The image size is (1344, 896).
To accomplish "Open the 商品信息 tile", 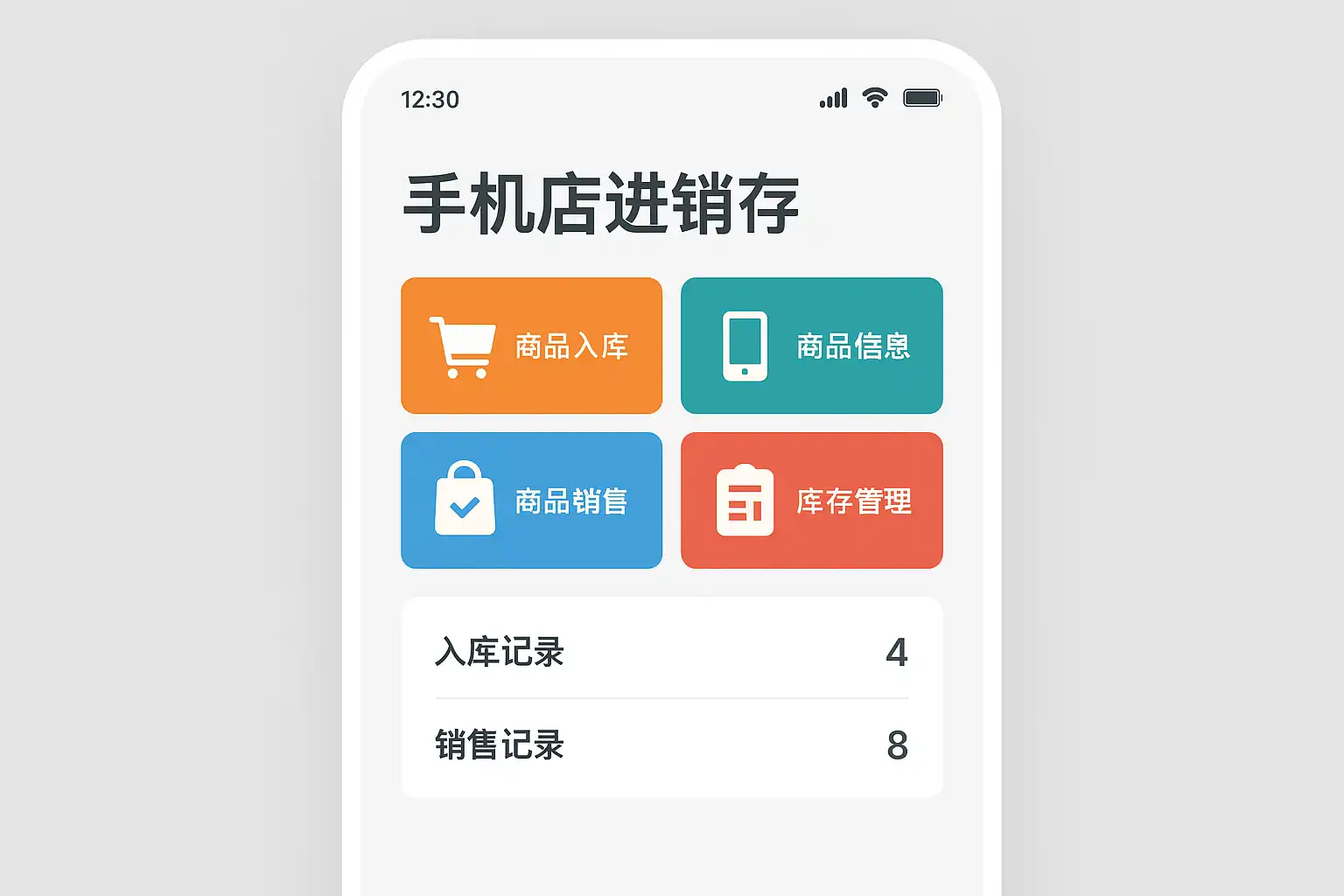I will coord(811,346).
